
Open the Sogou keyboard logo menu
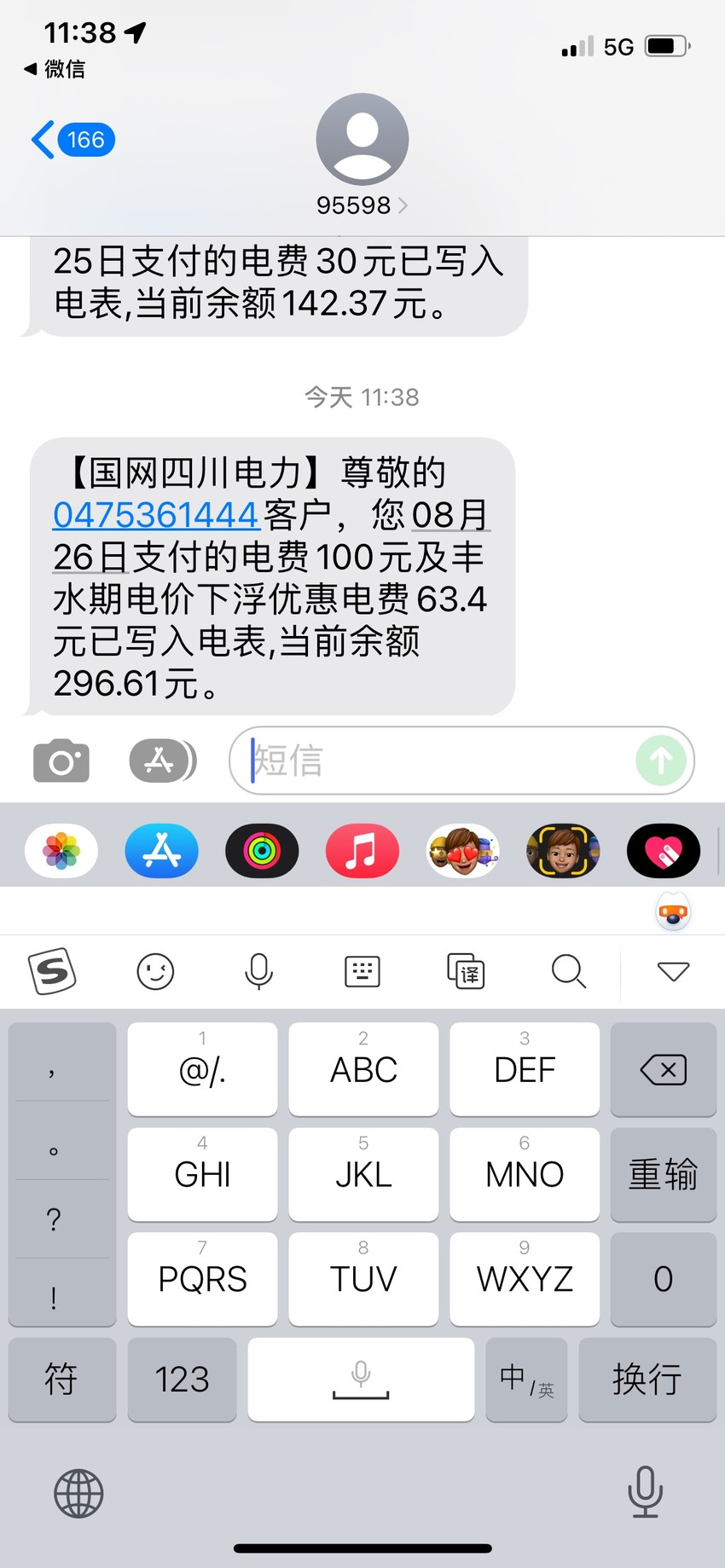point(52,971)
